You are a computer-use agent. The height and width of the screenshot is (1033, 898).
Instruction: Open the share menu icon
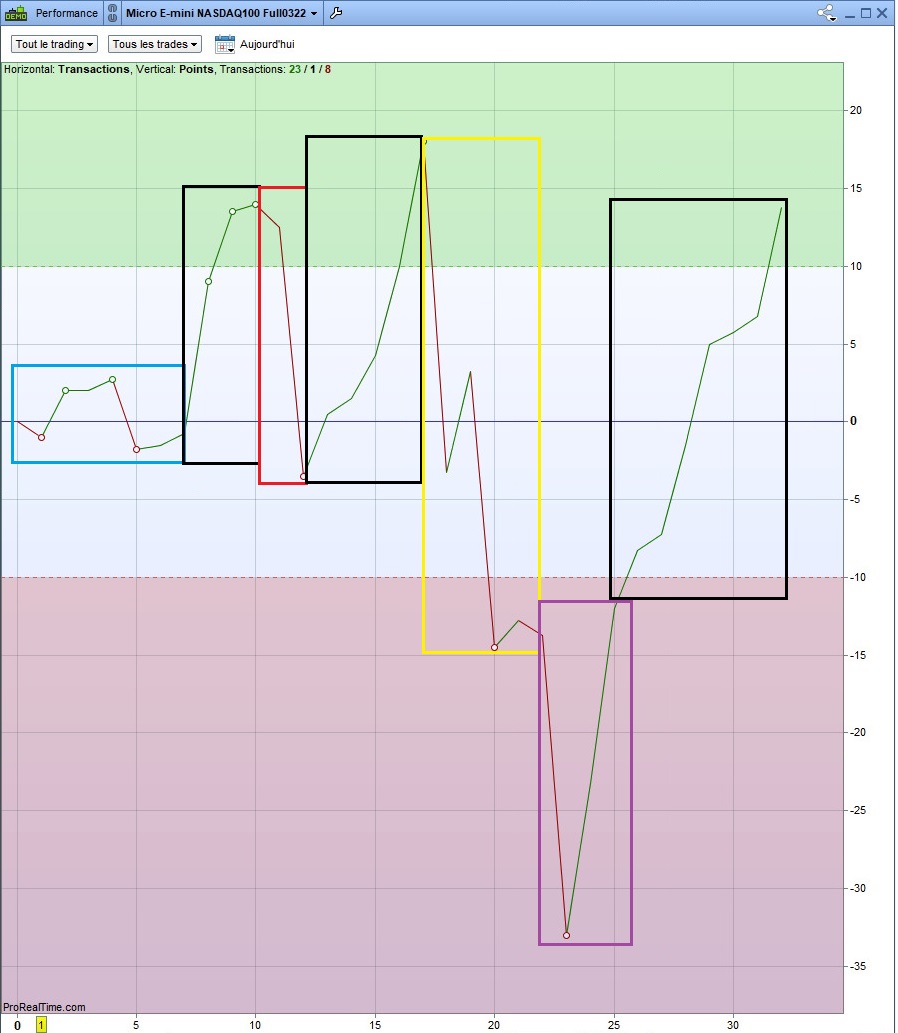[x=826, y=13]
